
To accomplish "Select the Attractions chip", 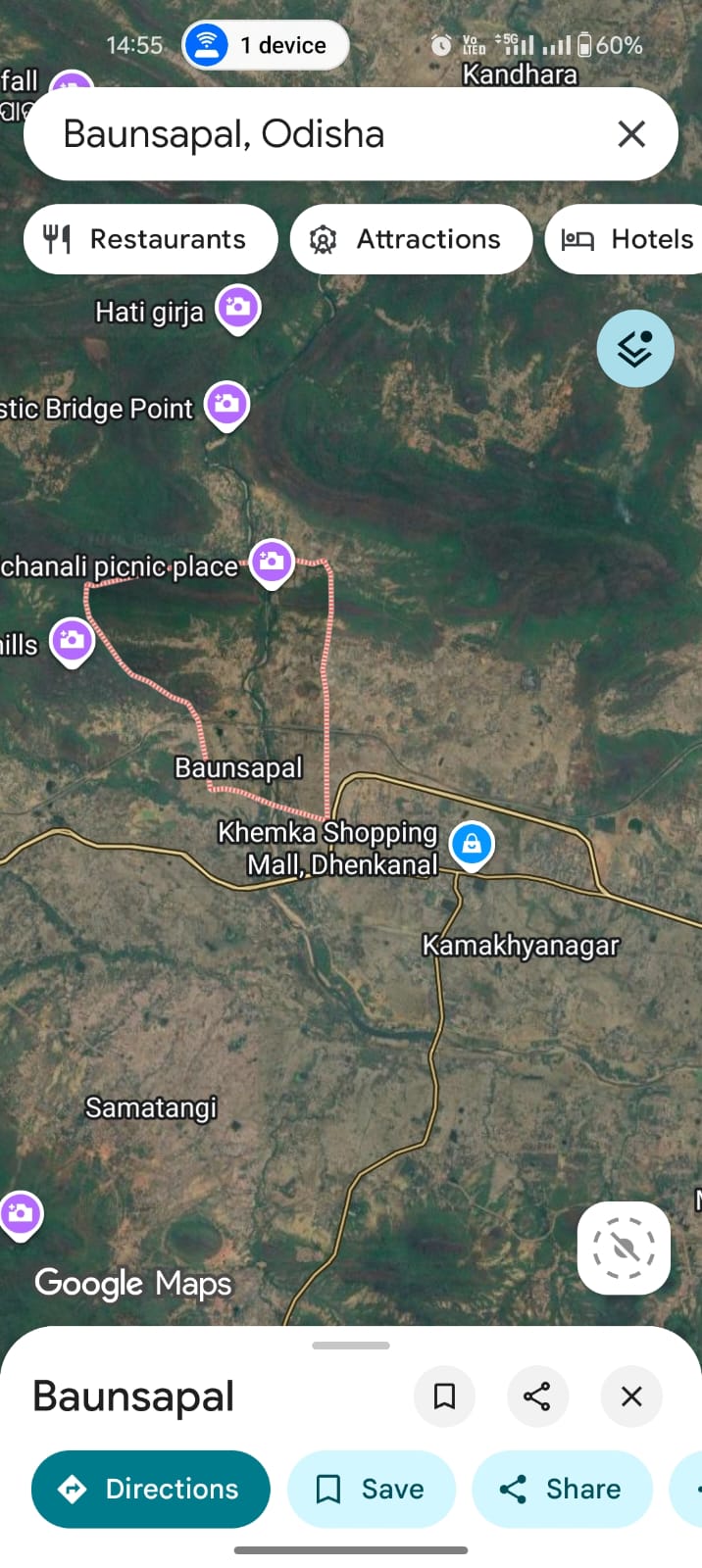I will (410, 239).
